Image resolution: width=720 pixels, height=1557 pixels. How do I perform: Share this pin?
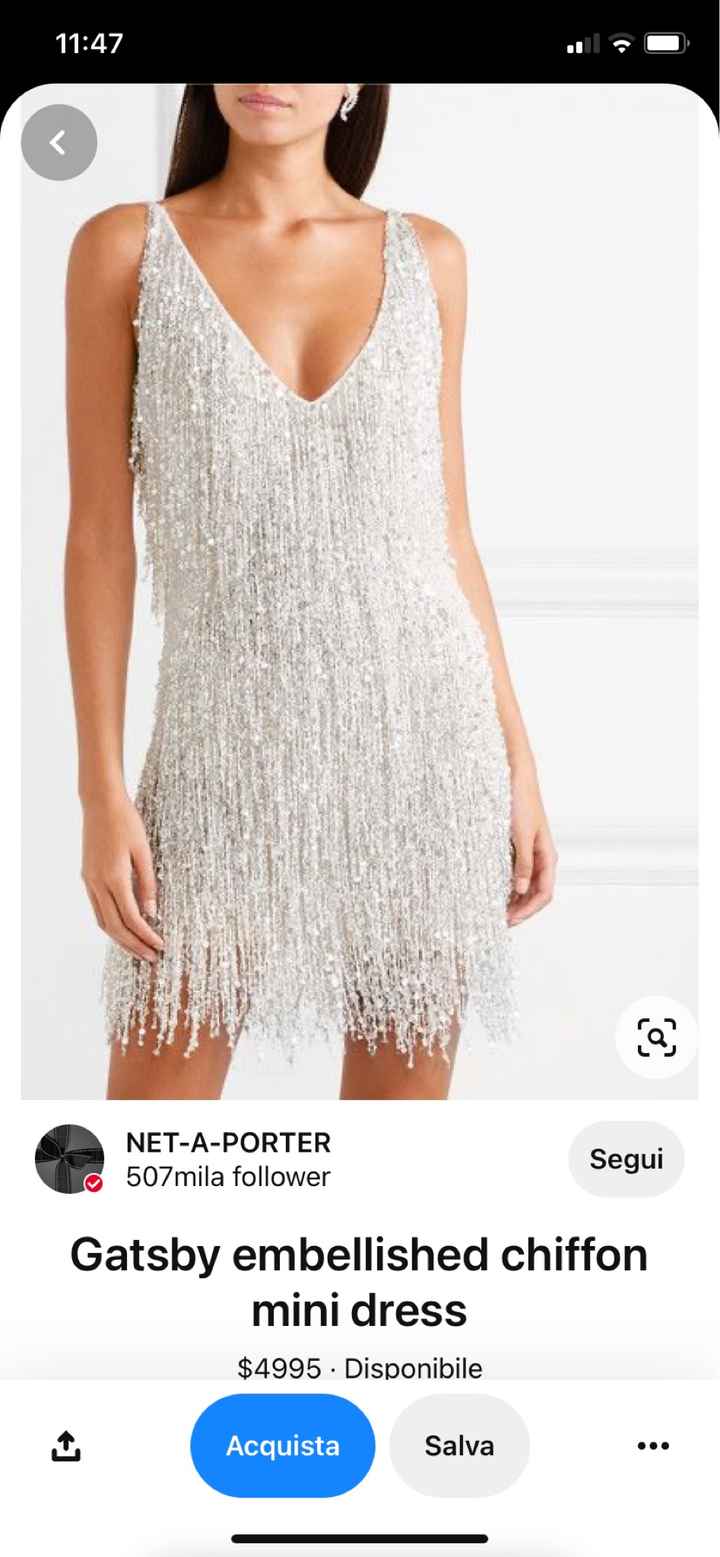click(x=65, y=1445)
